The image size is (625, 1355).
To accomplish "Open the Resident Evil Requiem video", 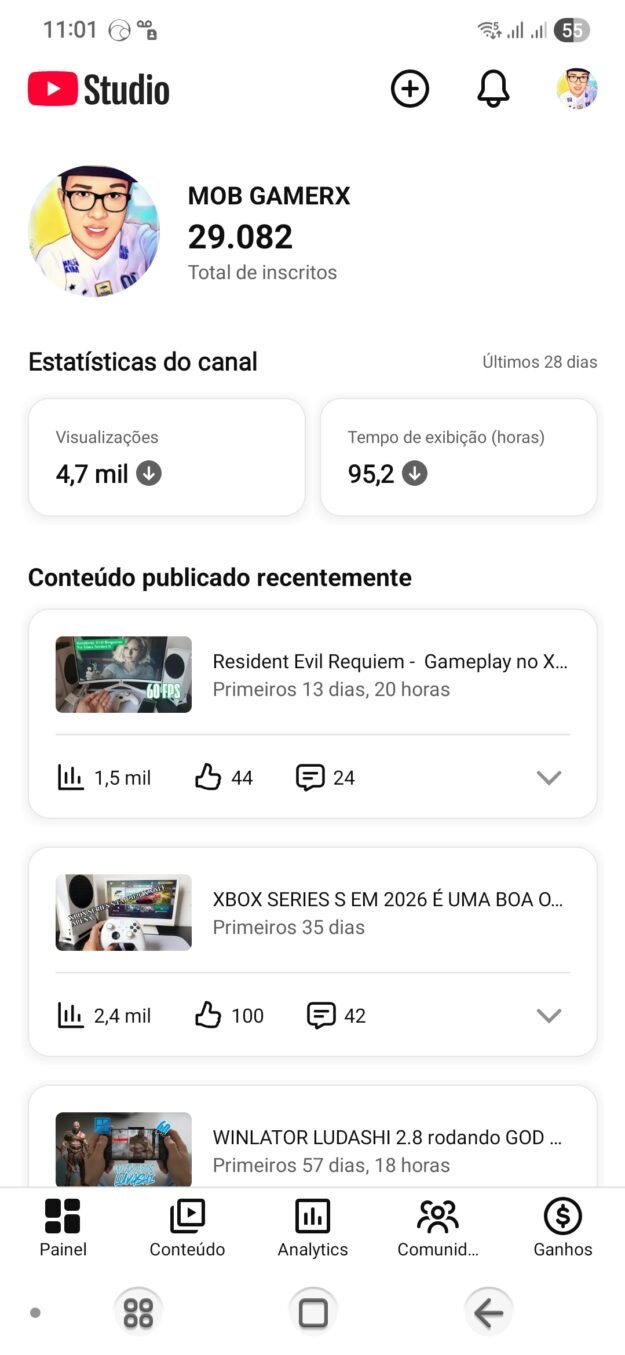I will click(x=390, y=674).
